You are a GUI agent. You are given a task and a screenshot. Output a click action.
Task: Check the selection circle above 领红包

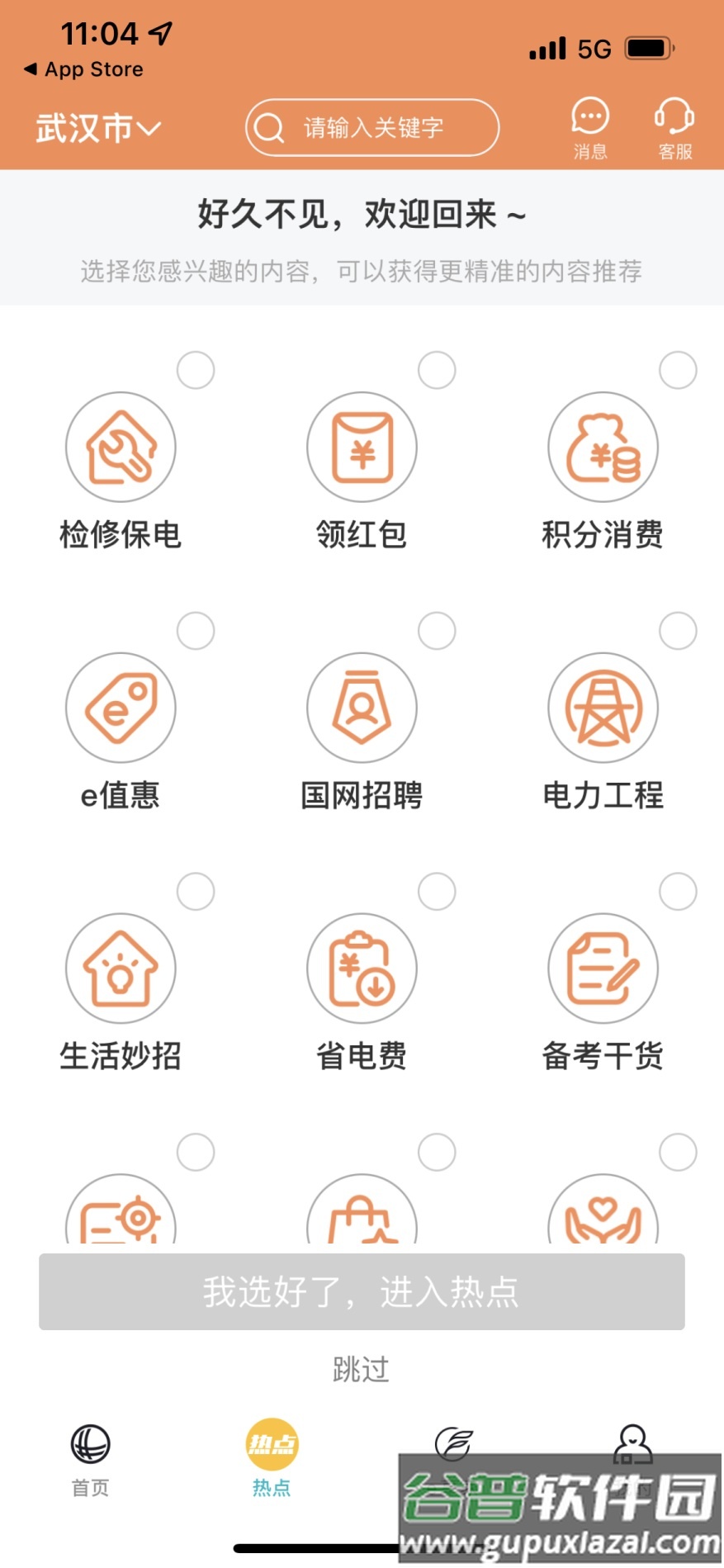[x=437, y=370]
